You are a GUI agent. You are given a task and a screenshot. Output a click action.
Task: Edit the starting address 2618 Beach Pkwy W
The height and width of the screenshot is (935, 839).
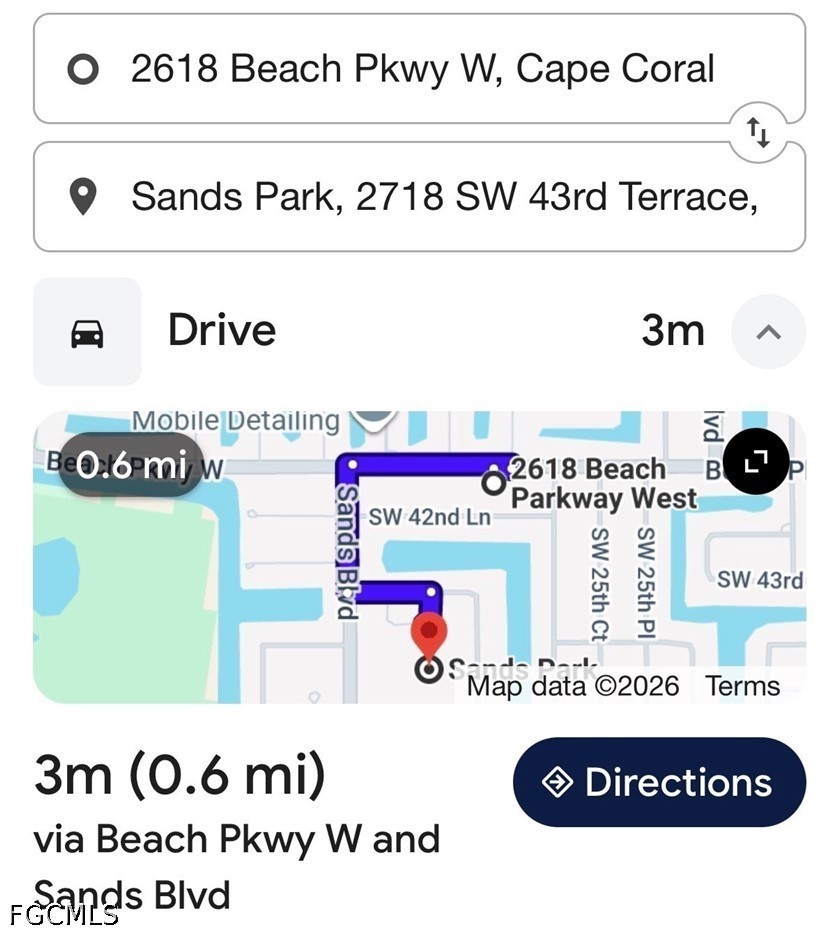pos(420,70)
